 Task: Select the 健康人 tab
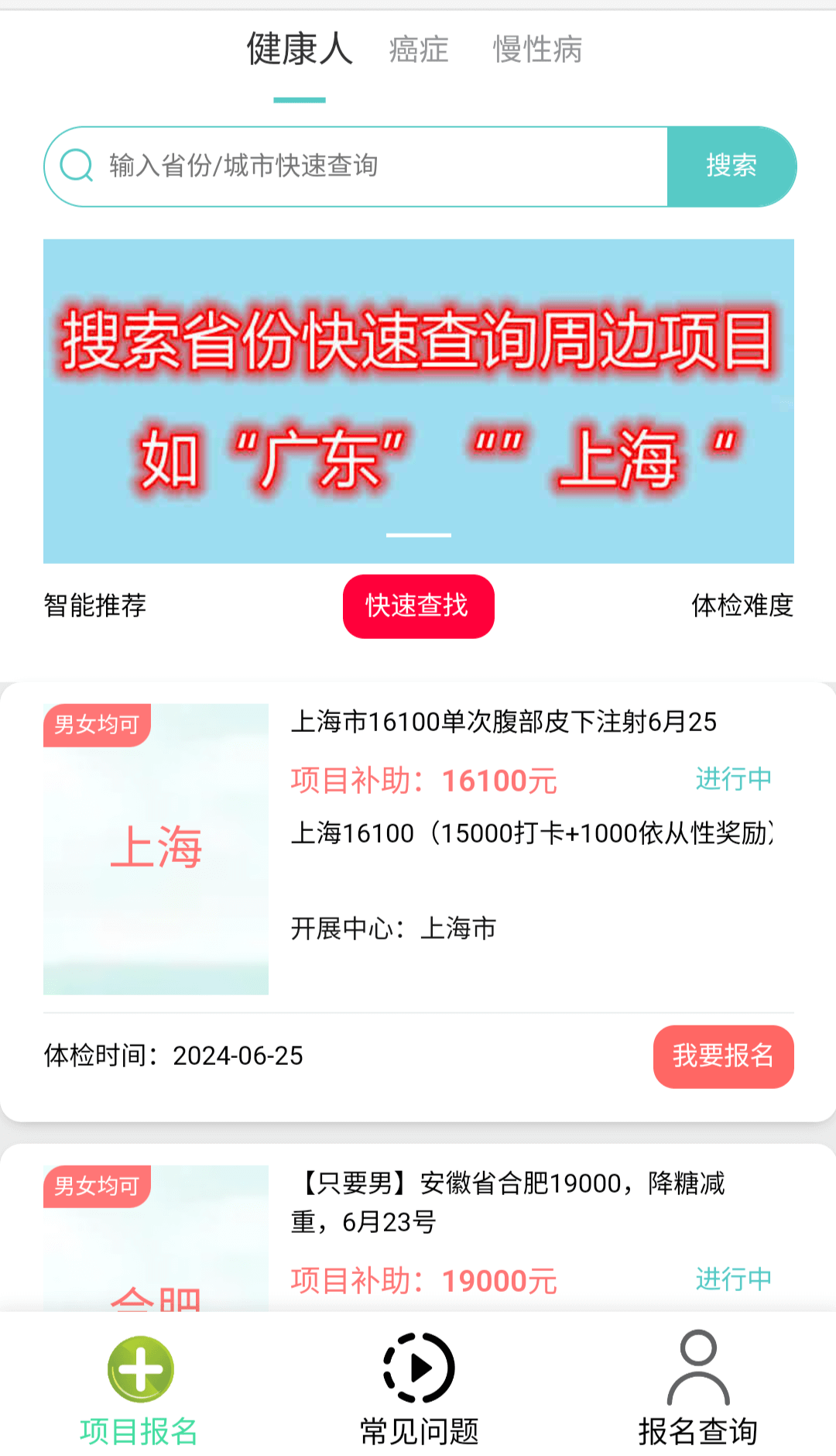click(300, 50)
